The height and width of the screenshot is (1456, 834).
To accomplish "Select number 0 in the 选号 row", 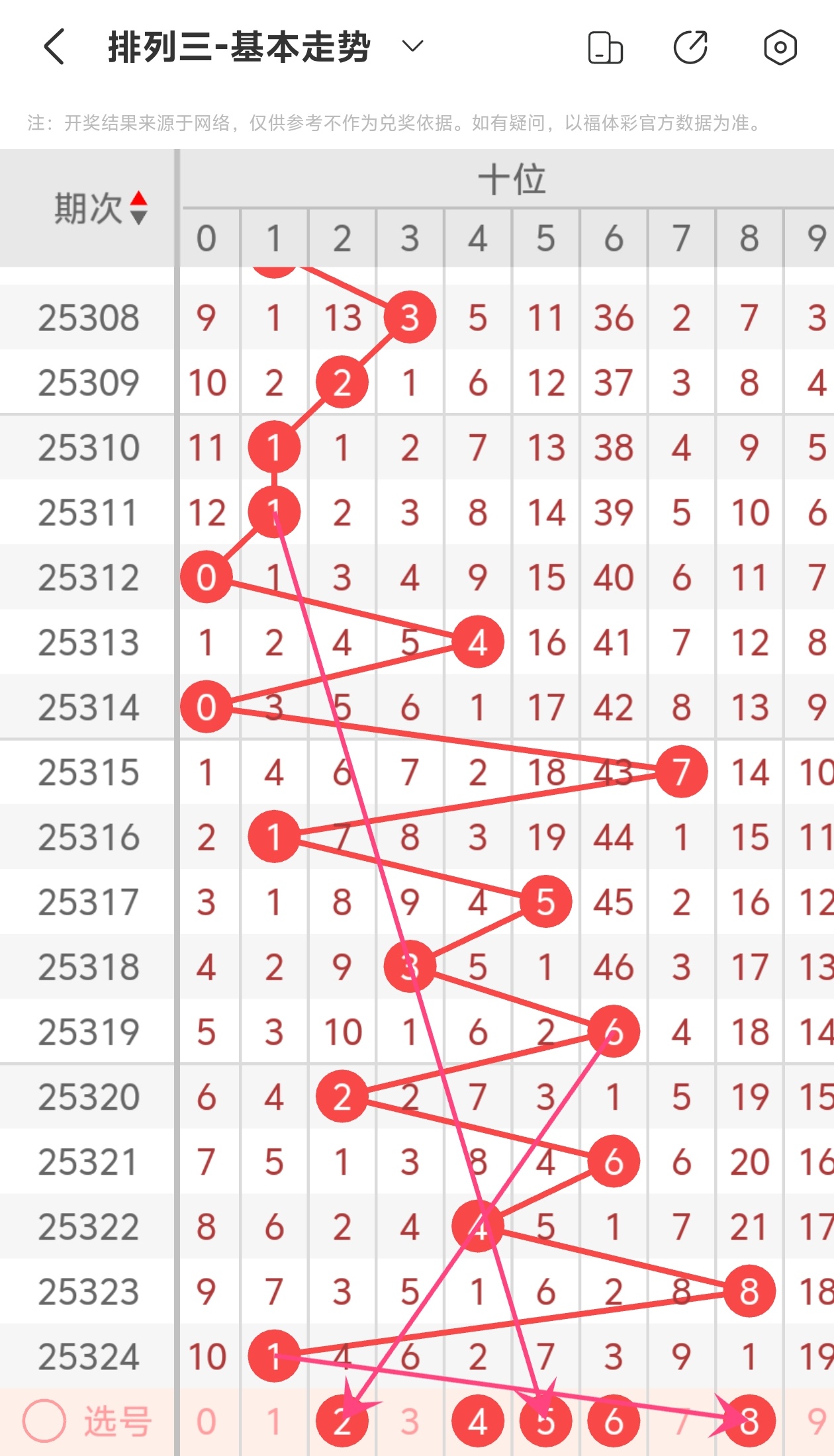I will coord(207,1422).
